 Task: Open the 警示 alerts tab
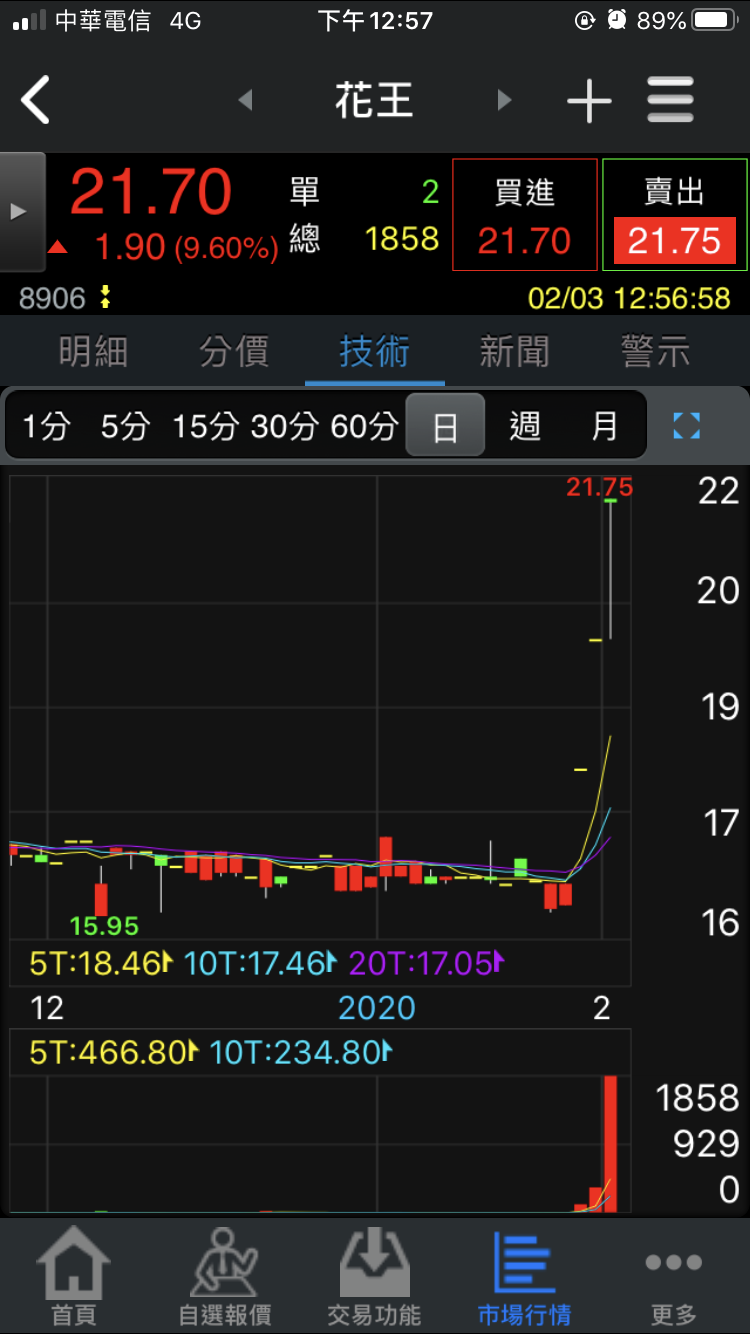[x=655, y=351]
